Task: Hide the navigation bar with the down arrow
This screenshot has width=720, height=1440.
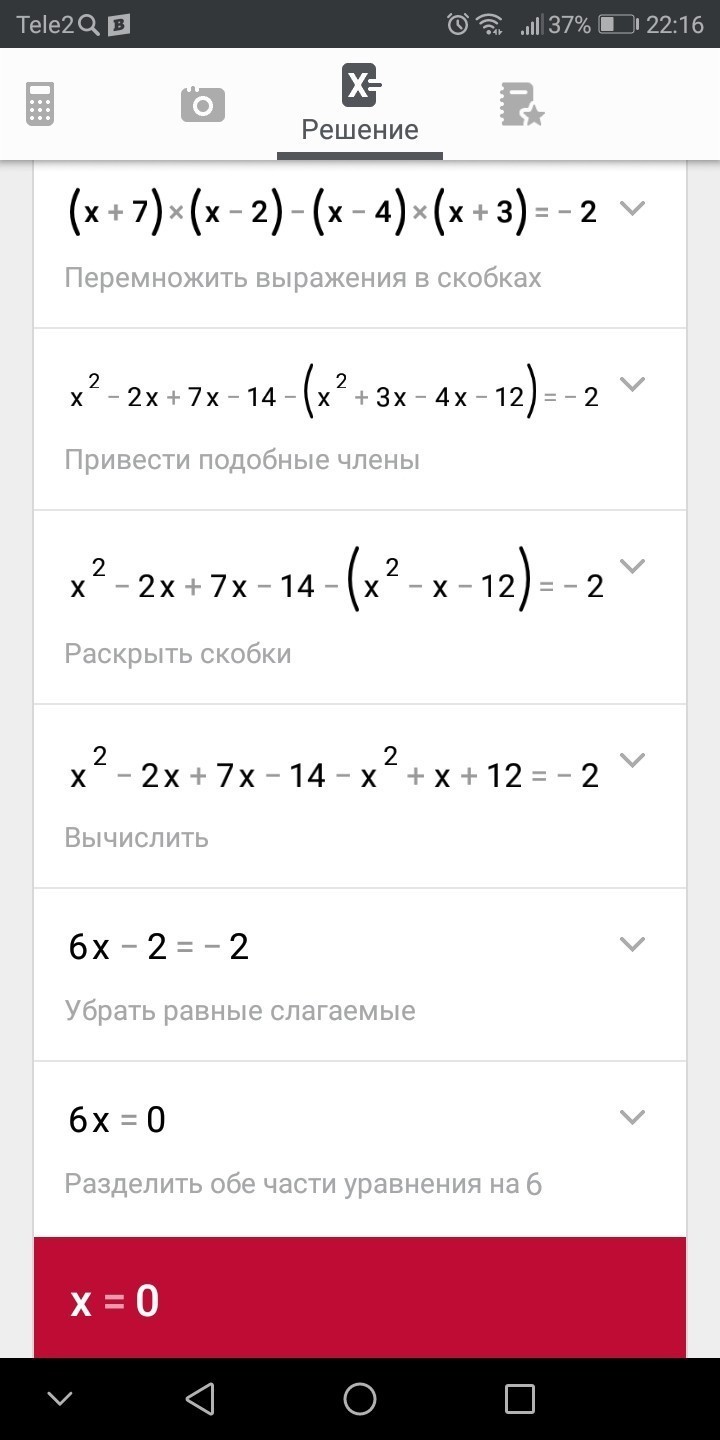Action: [x=60, y=1399]
